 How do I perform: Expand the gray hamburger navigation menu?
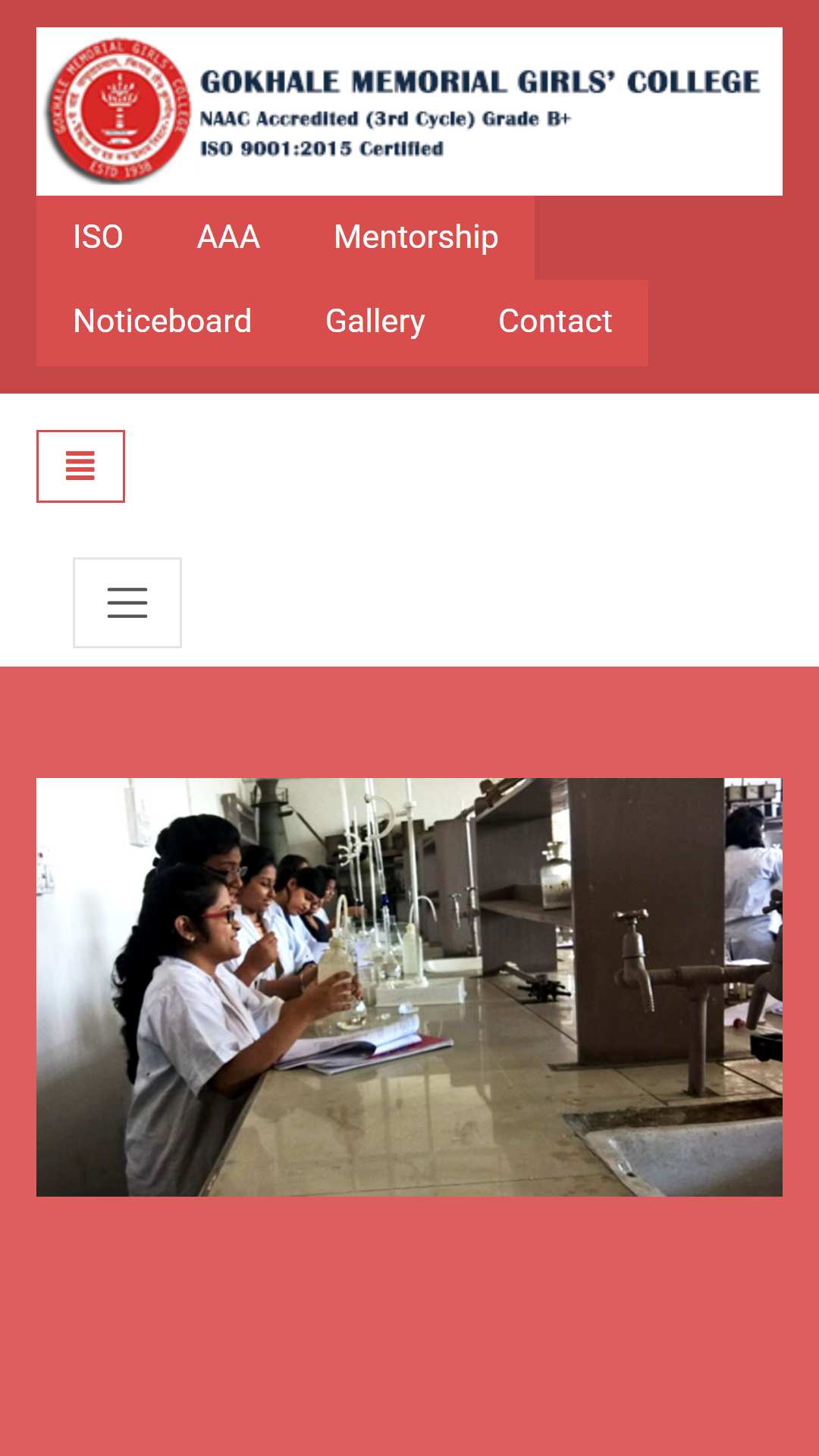pyautogui.click(x=127, y=603)
